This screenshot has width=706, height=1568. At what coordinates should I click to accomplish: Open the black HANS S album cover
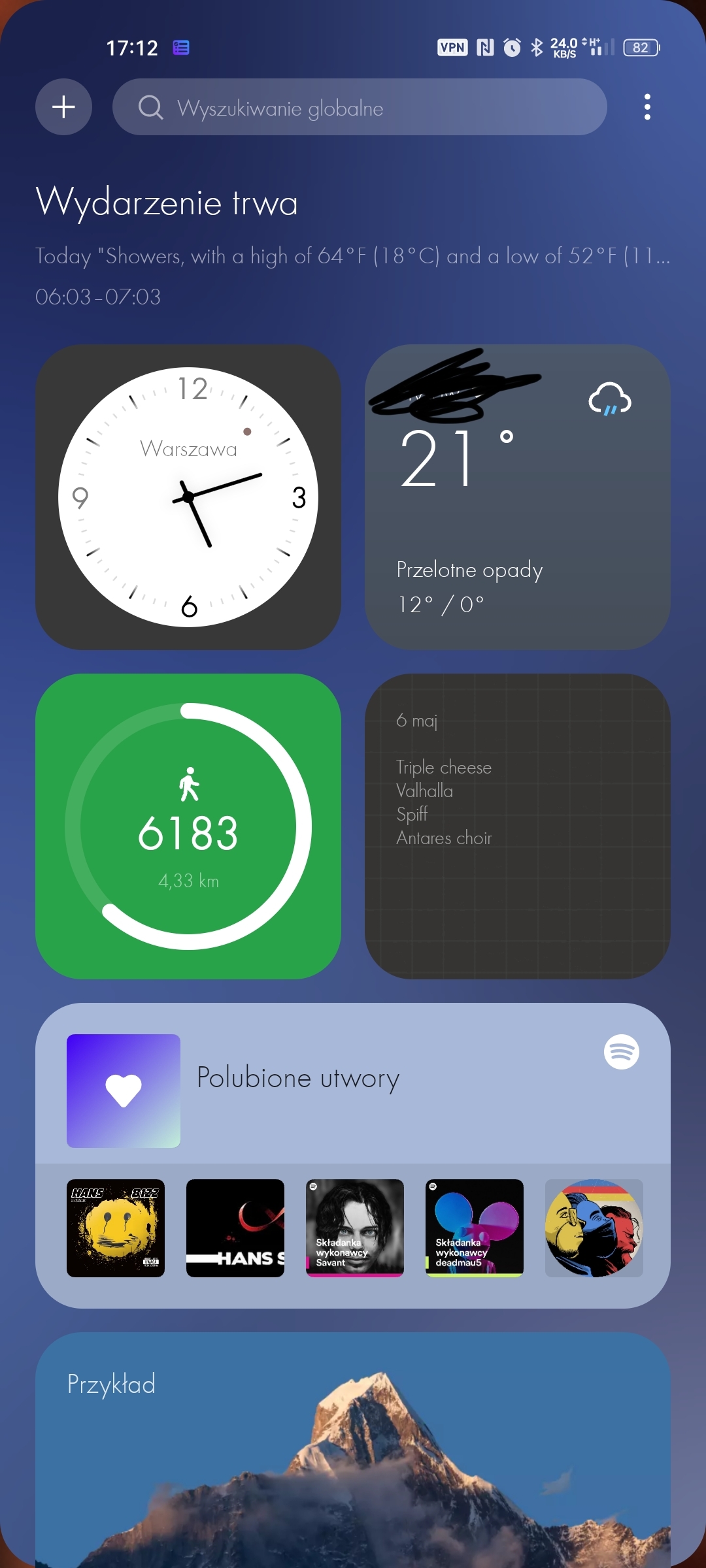pyautogui.click(x=235, y=1228)
